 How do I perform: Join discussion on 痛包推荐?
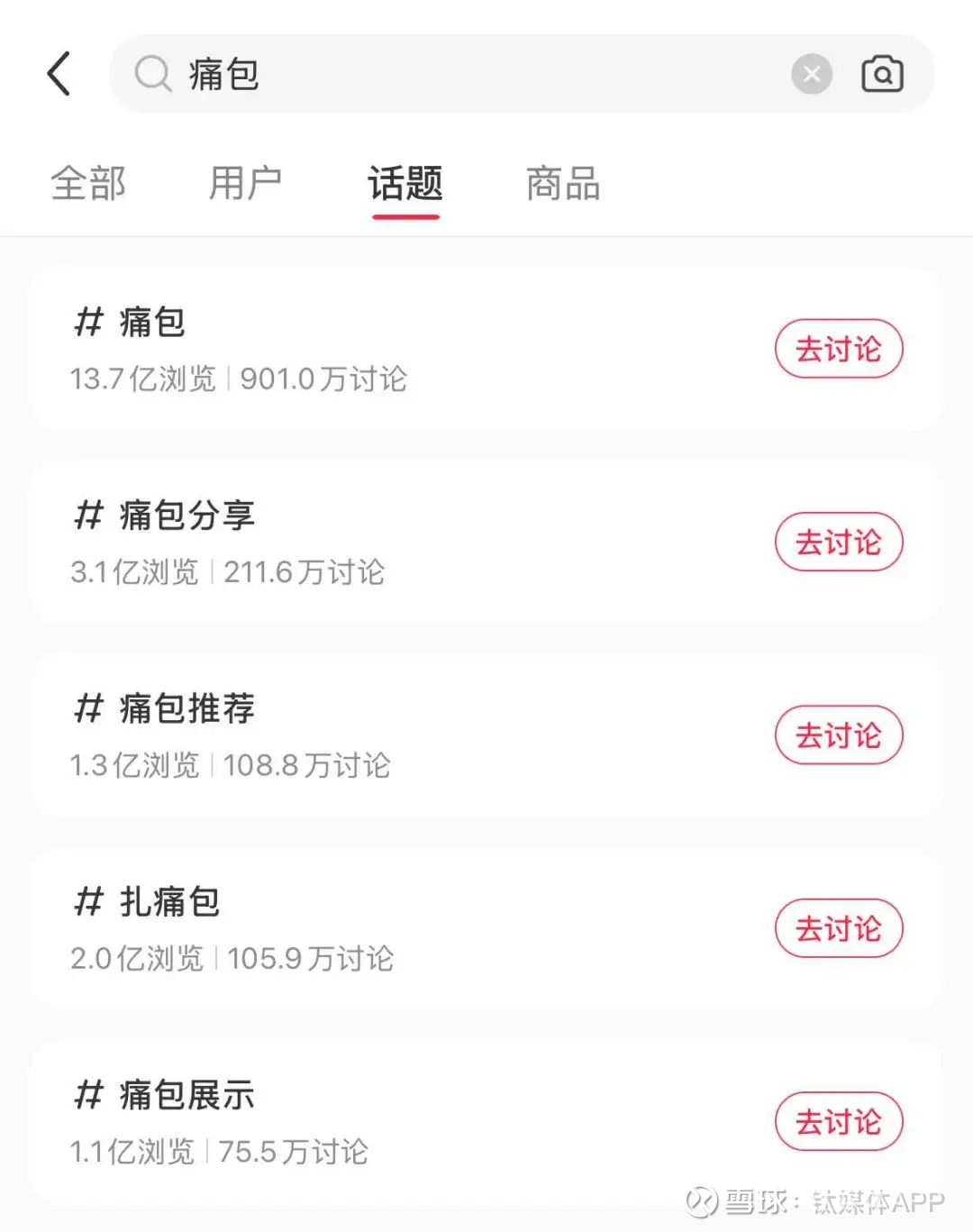click(x=838, y=735)
